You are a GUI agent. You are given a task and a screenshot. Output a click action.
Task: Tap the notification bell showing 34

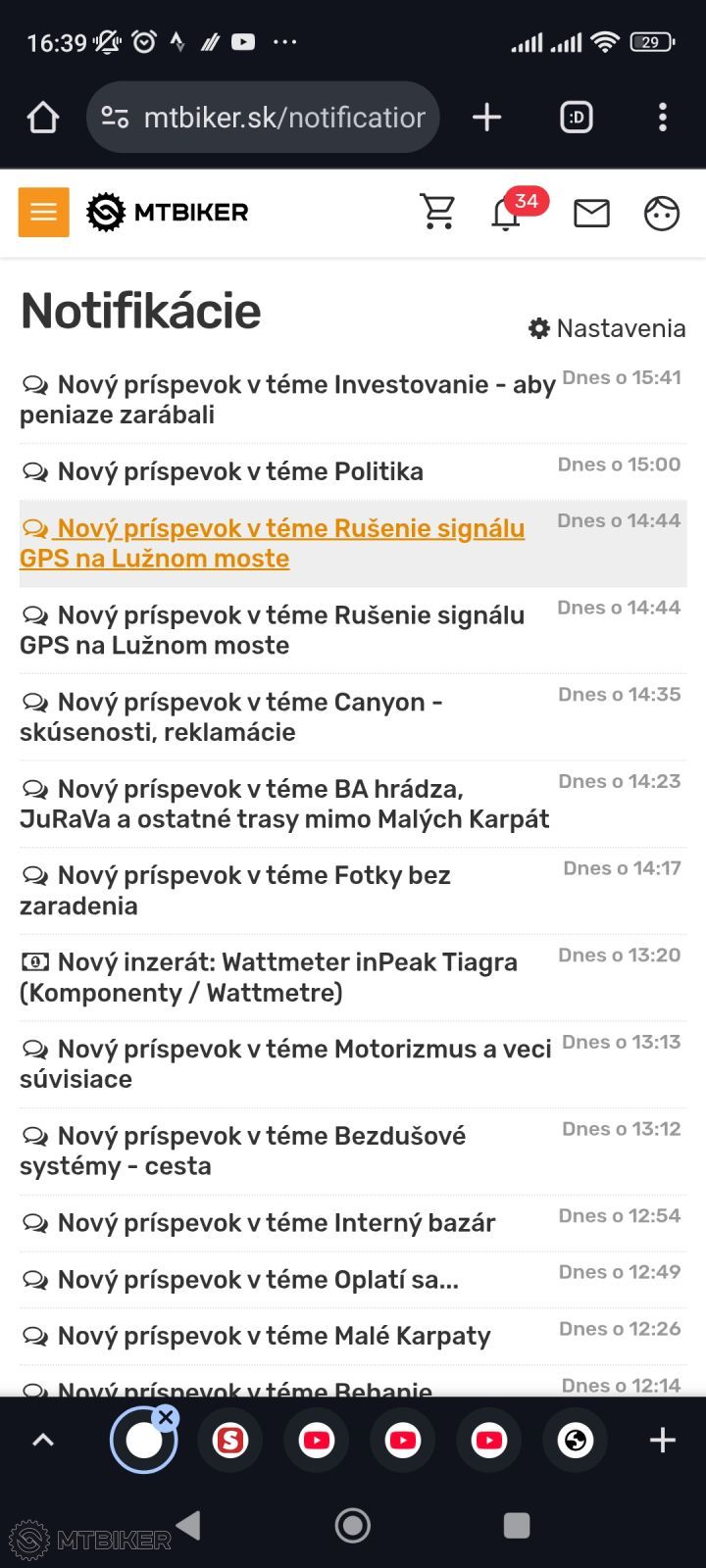pyautogui.click(x=506, y=214)
